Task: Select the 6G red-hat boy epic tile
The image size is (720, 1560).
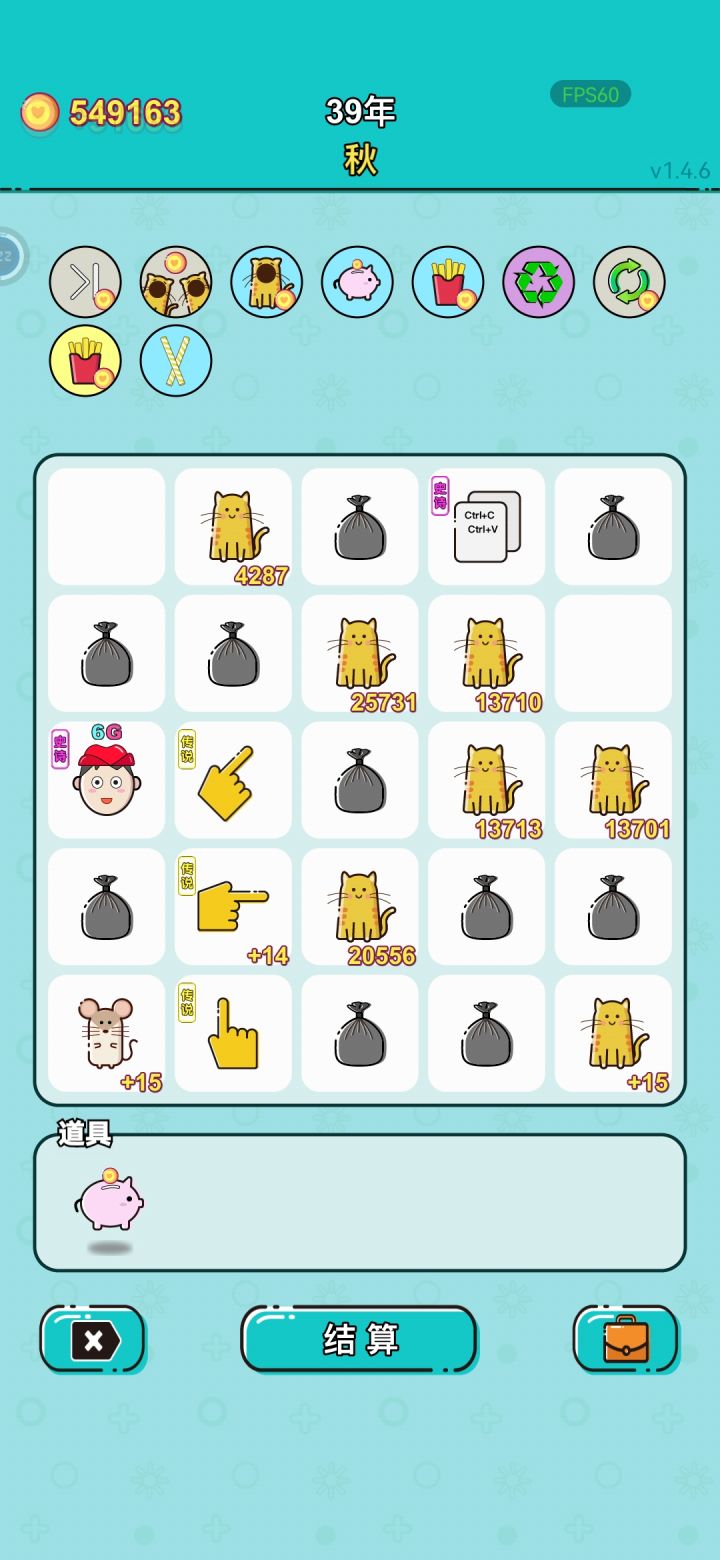Action: [x=106, y=780]
